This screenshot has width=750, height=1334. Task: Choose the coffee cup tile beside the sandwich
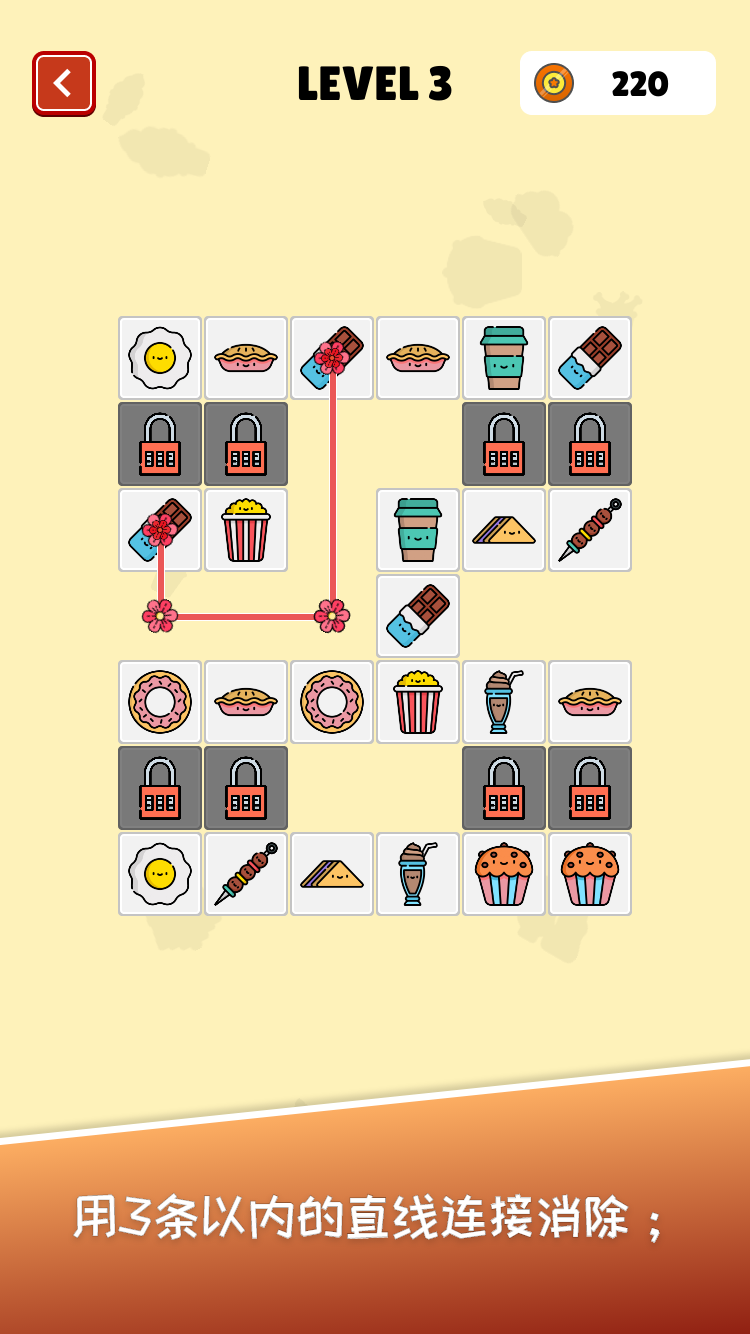tap(418, 530)
